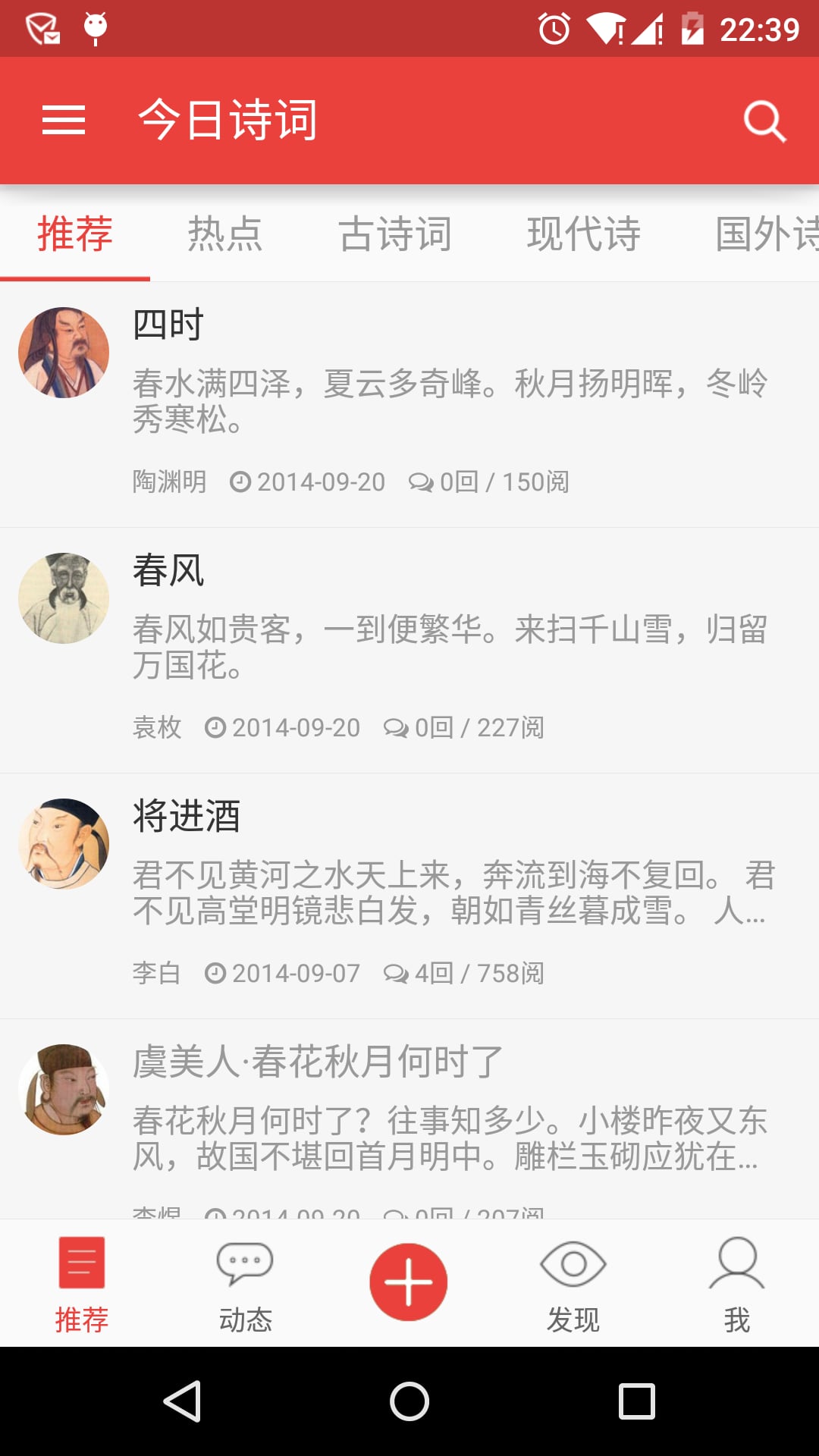
Task: Switch to the 国外诗 tab
Action: pyautogui.click(x=766, y=234)
